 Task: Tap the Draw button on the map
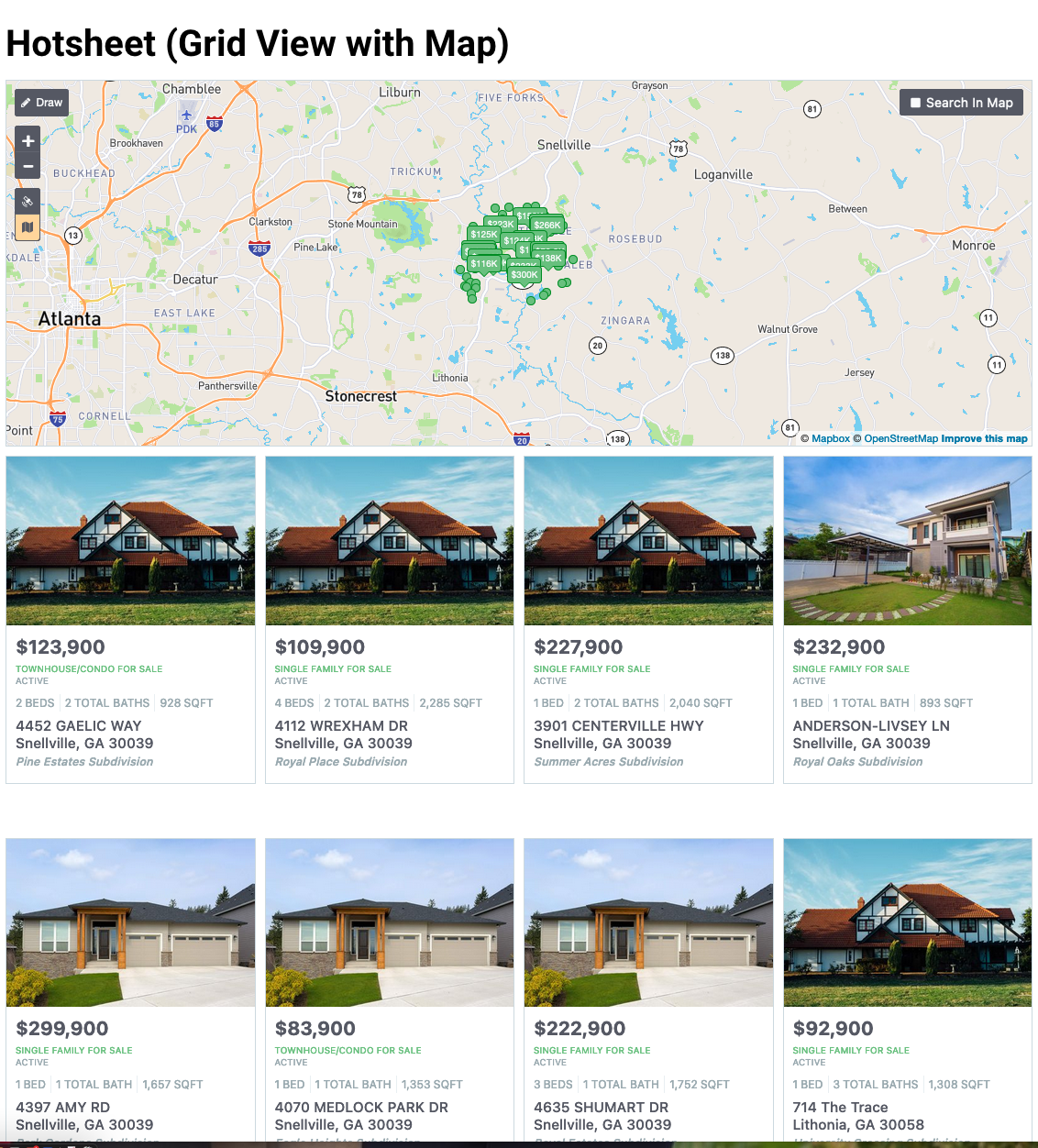(41, 103)
